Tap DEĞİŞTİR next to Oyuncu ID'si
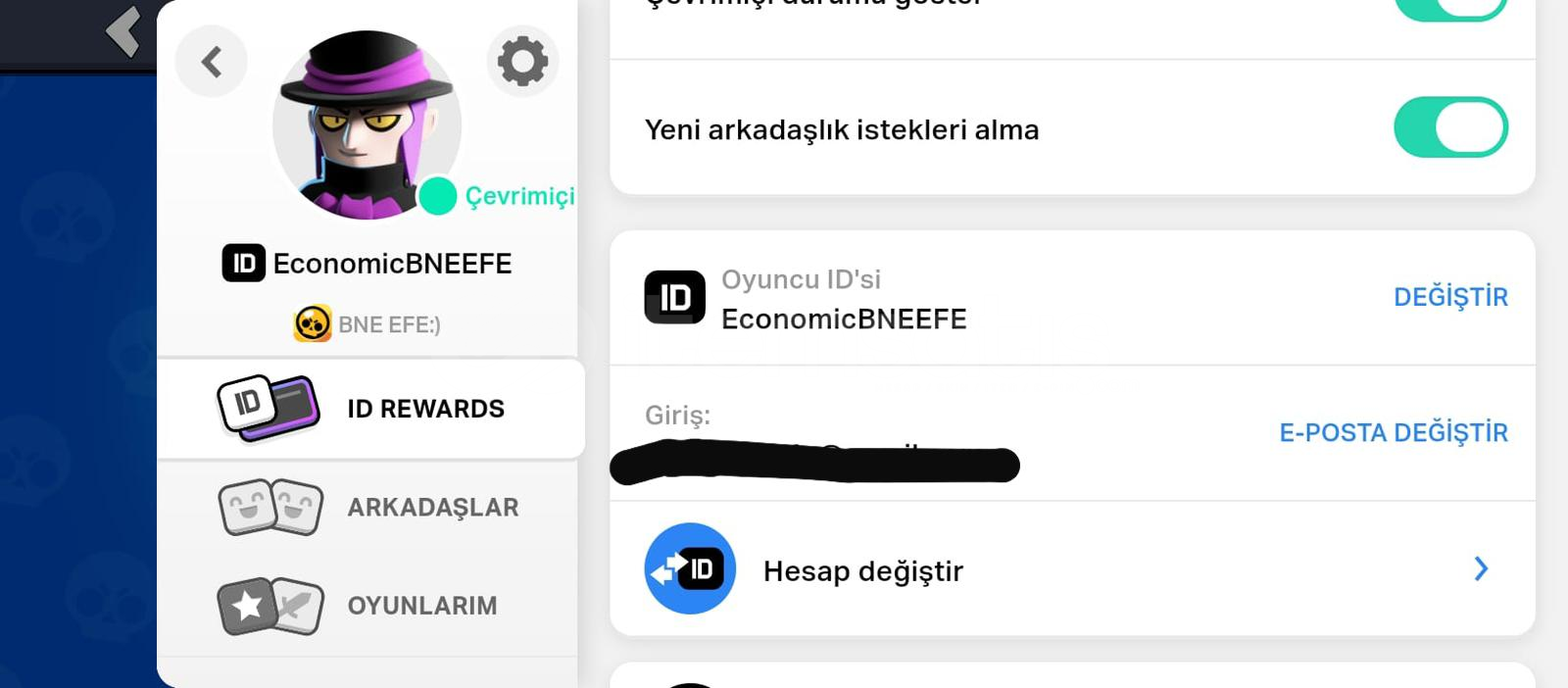The width and height of the screenshot is (1568, 688). (x=1449, y=297)
